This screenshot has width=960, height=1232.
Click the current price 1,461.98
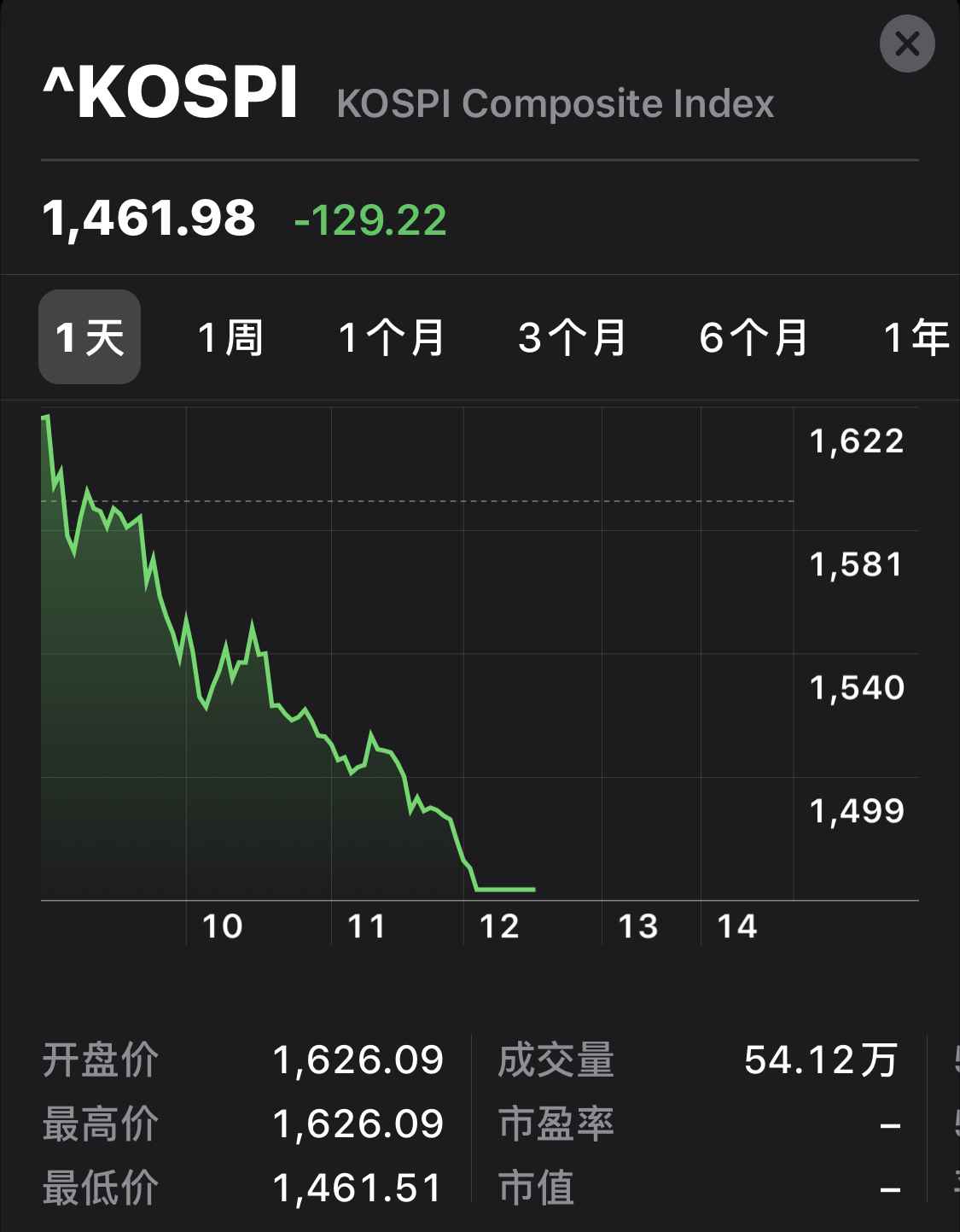(x=149, y=219)
